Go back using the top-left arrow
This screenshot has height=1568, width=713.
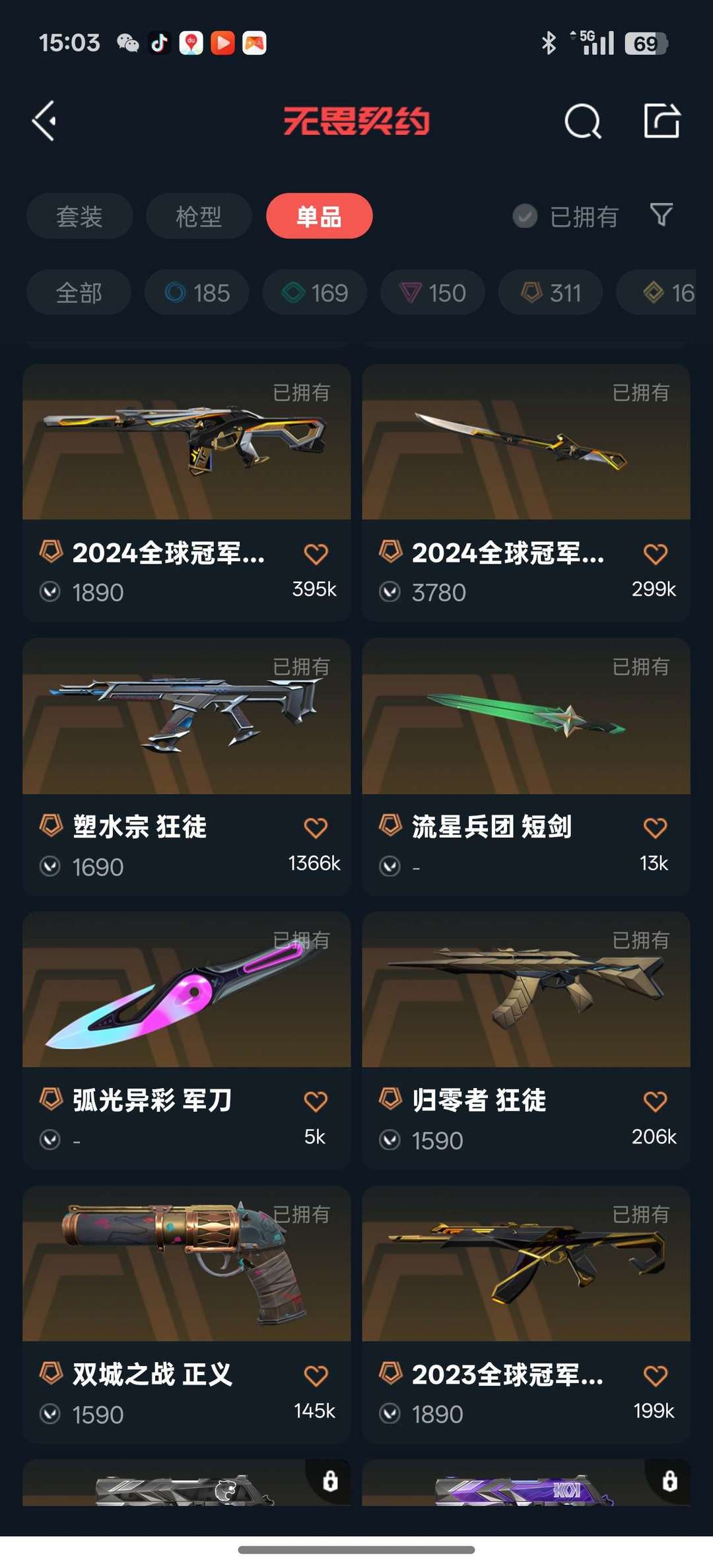click(44, 121)
